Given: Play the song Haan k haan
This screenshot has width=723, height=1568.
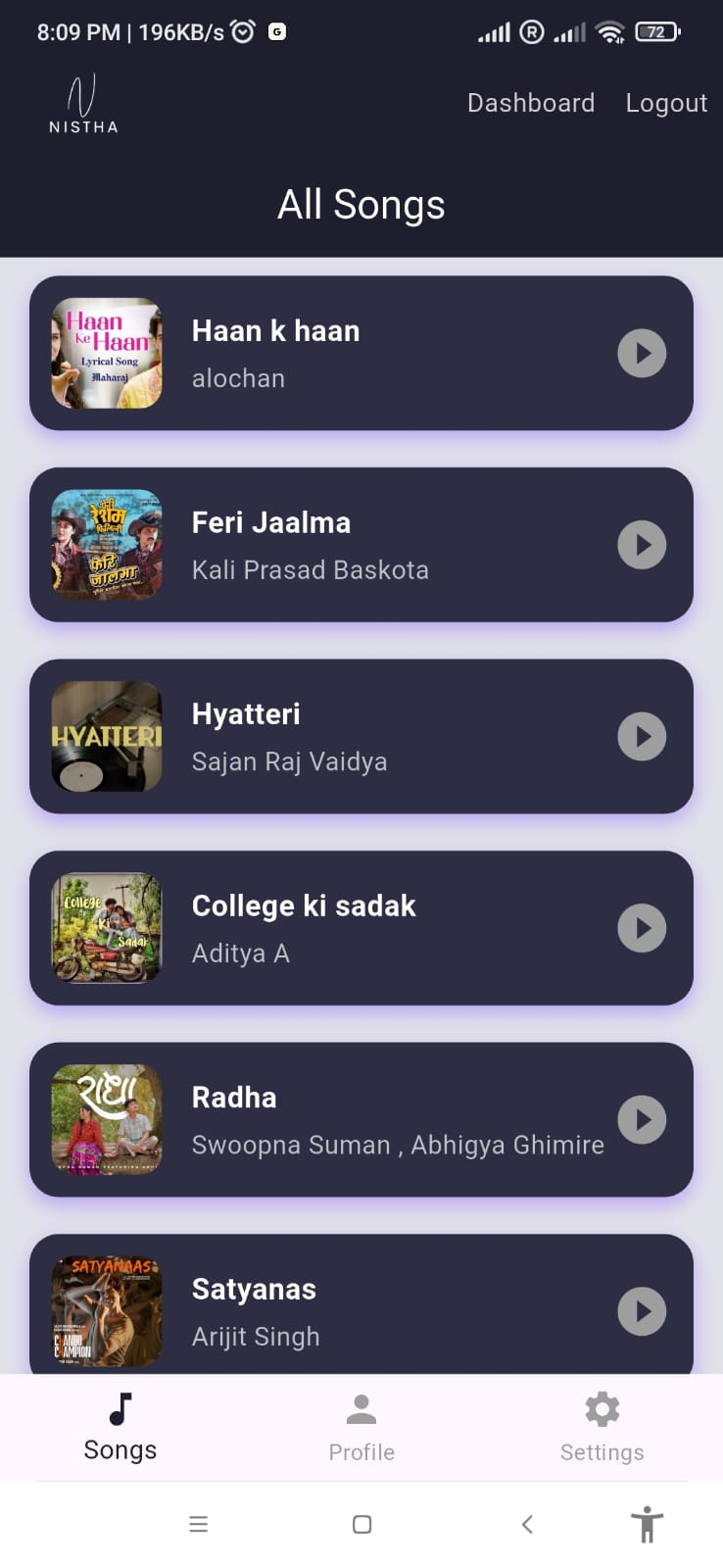Looking at the screenshot, I should pyautogui.click(x=643, y=354).
